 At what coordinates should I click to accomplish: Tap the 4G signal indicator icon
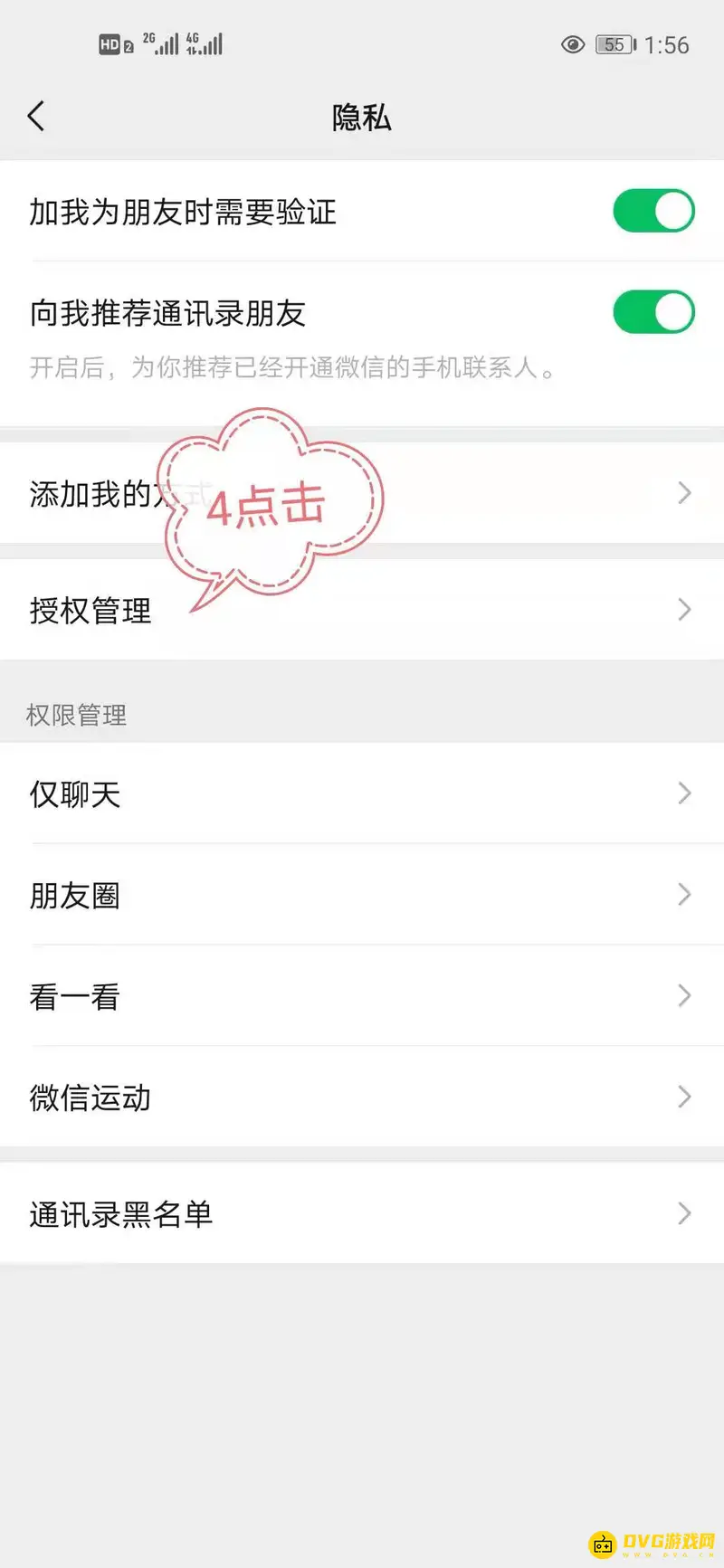(206, 43)
